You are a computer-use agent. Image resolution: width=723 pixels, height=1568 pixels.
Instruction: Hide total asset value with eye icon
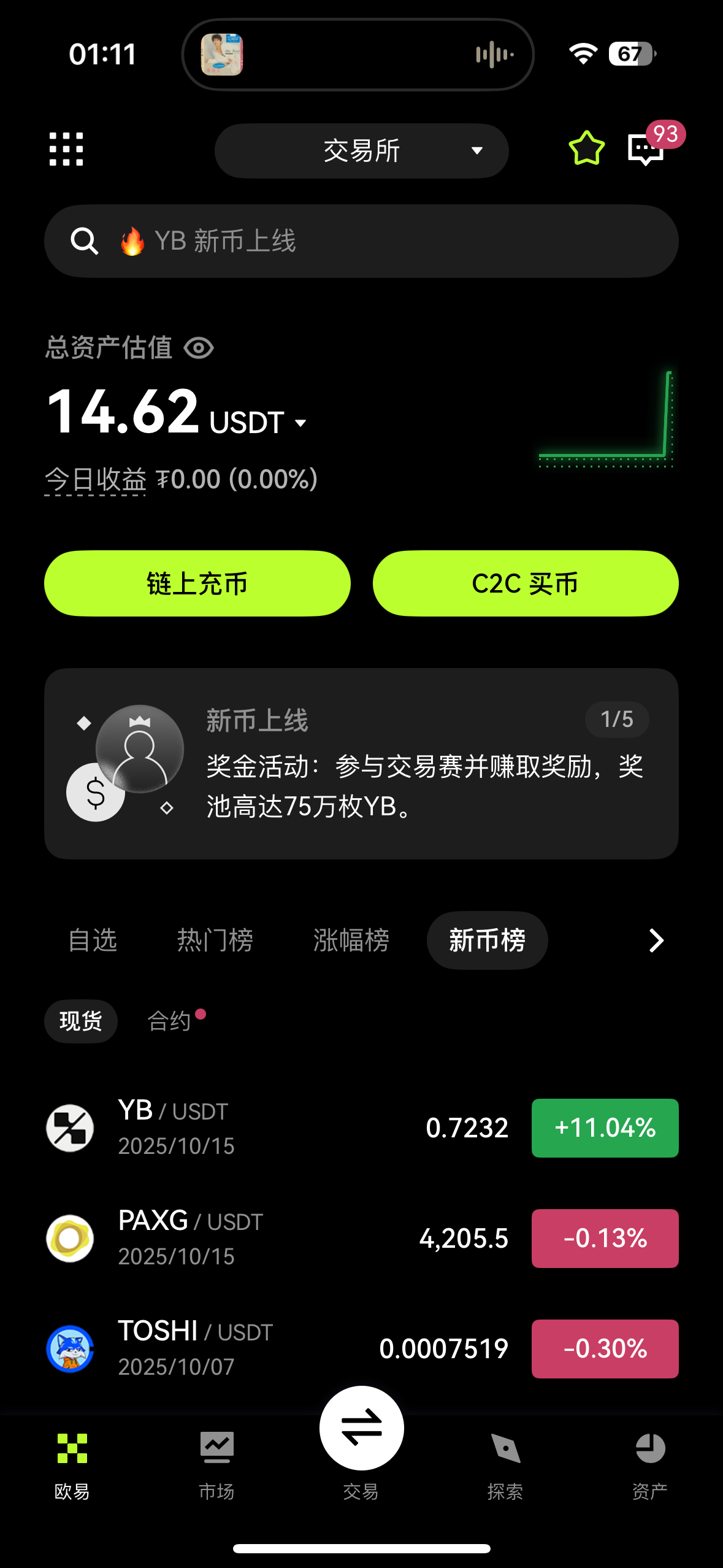(199, 348)
